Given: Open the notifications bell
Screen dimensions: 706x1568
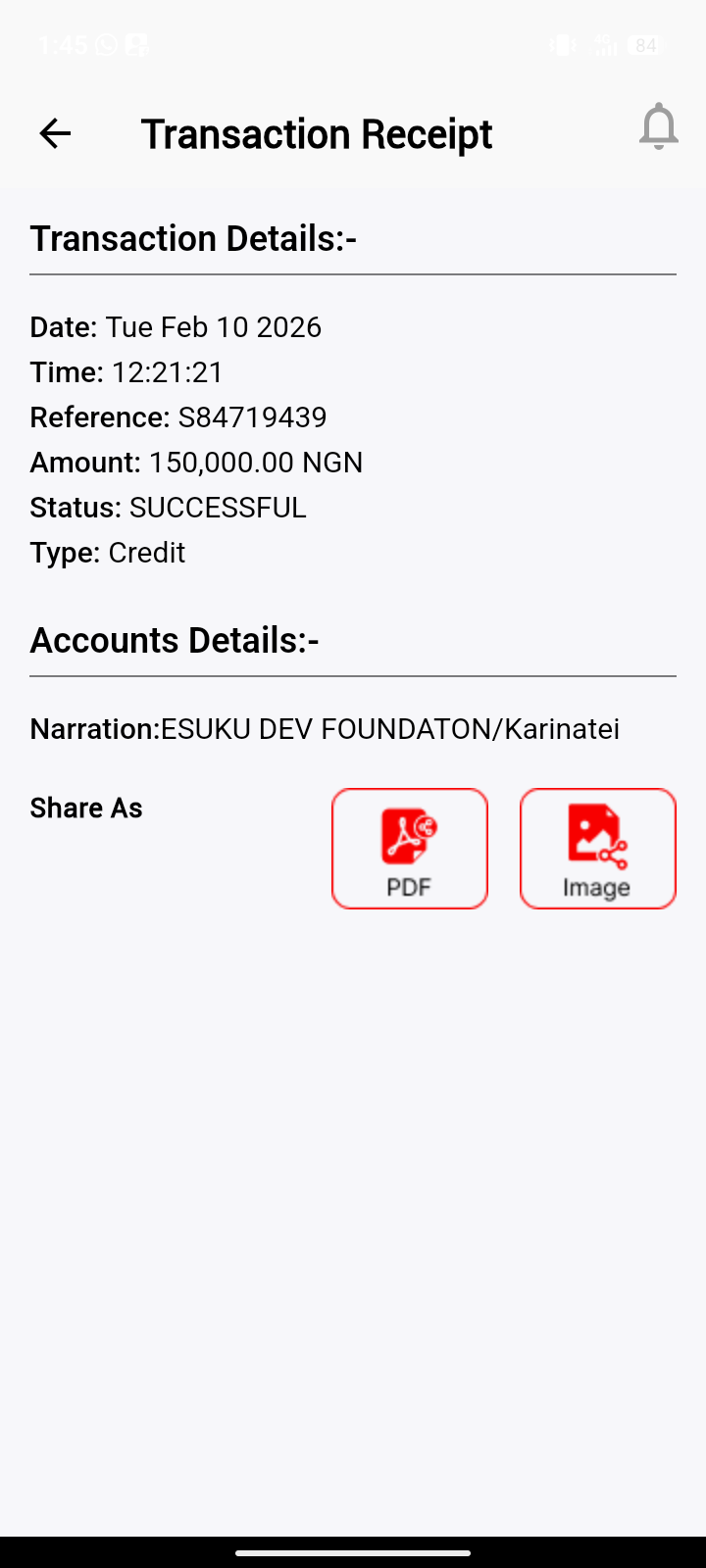Looking at the screenshot, I should coord(658,127).
